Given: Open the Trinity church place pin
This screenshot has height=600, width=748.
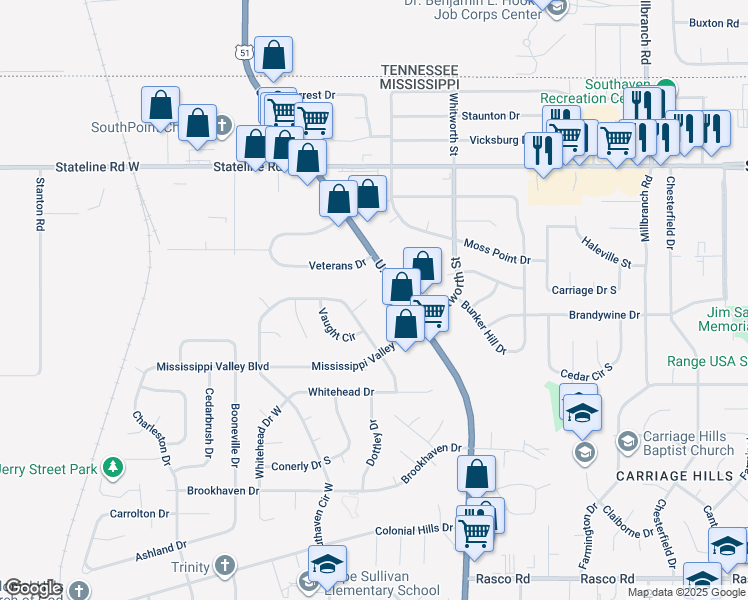Looking at the screenshot, I should [225, 566].
